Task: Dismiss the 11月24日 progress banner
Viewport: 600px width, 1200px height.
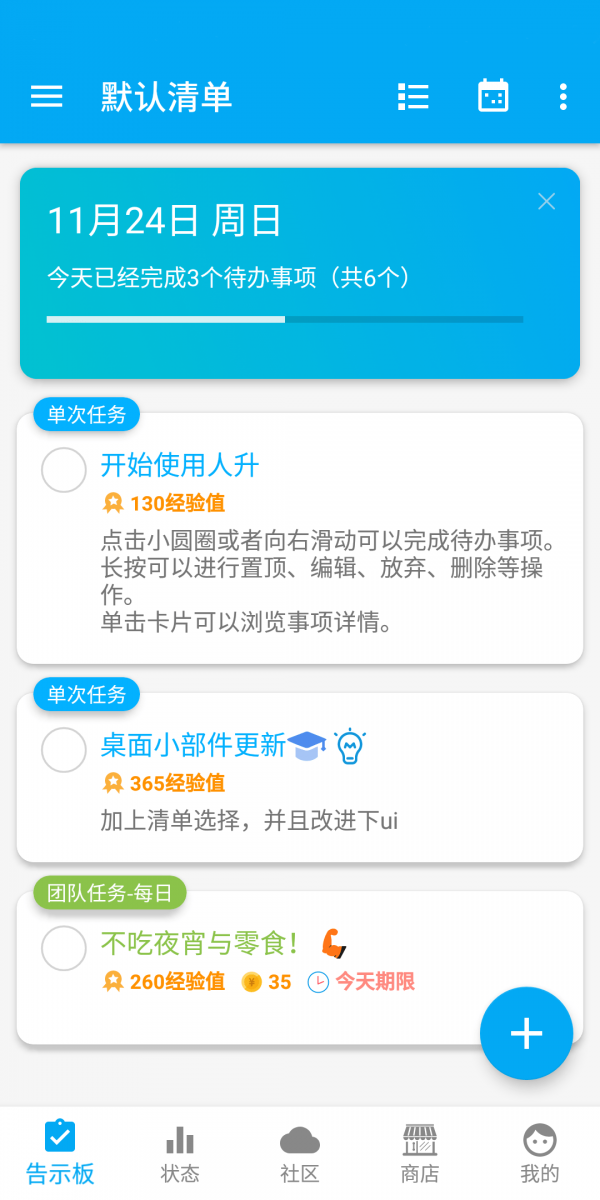Action: [546, 201]
